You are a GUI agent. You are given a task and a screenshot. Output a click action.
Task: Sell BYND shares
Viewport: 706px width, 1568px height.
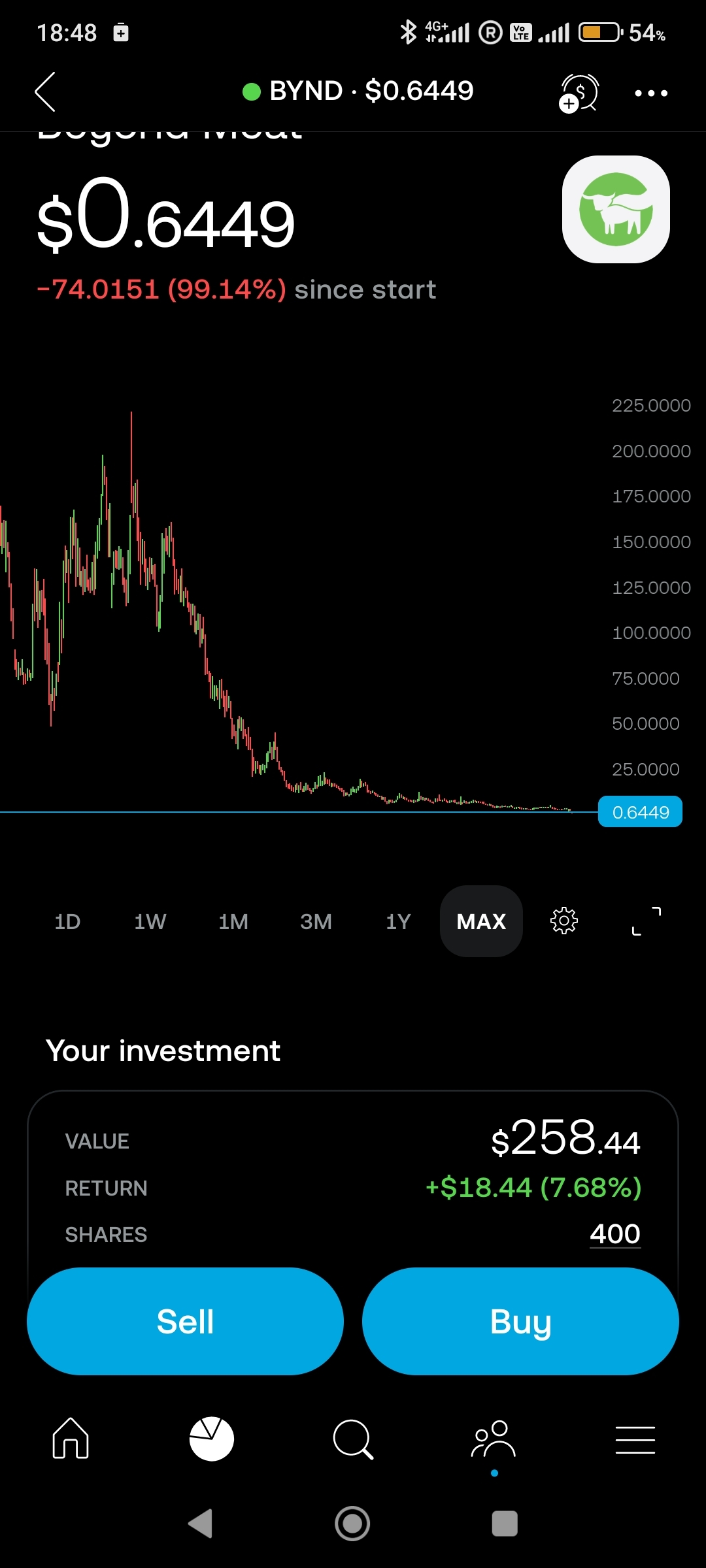click(185, 1321)
